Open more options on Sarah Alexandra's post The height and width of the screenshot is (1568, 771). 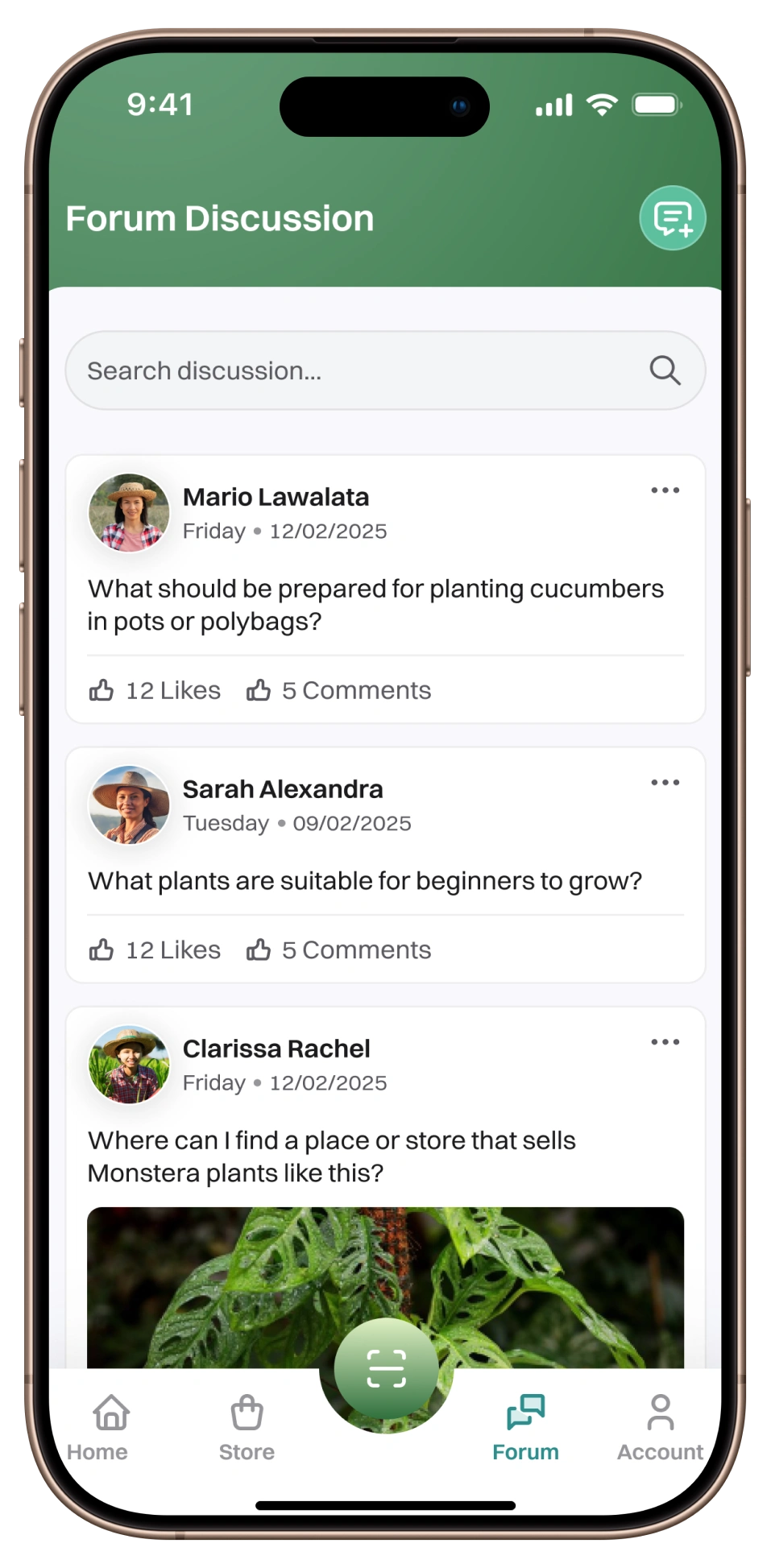point(665,783)
